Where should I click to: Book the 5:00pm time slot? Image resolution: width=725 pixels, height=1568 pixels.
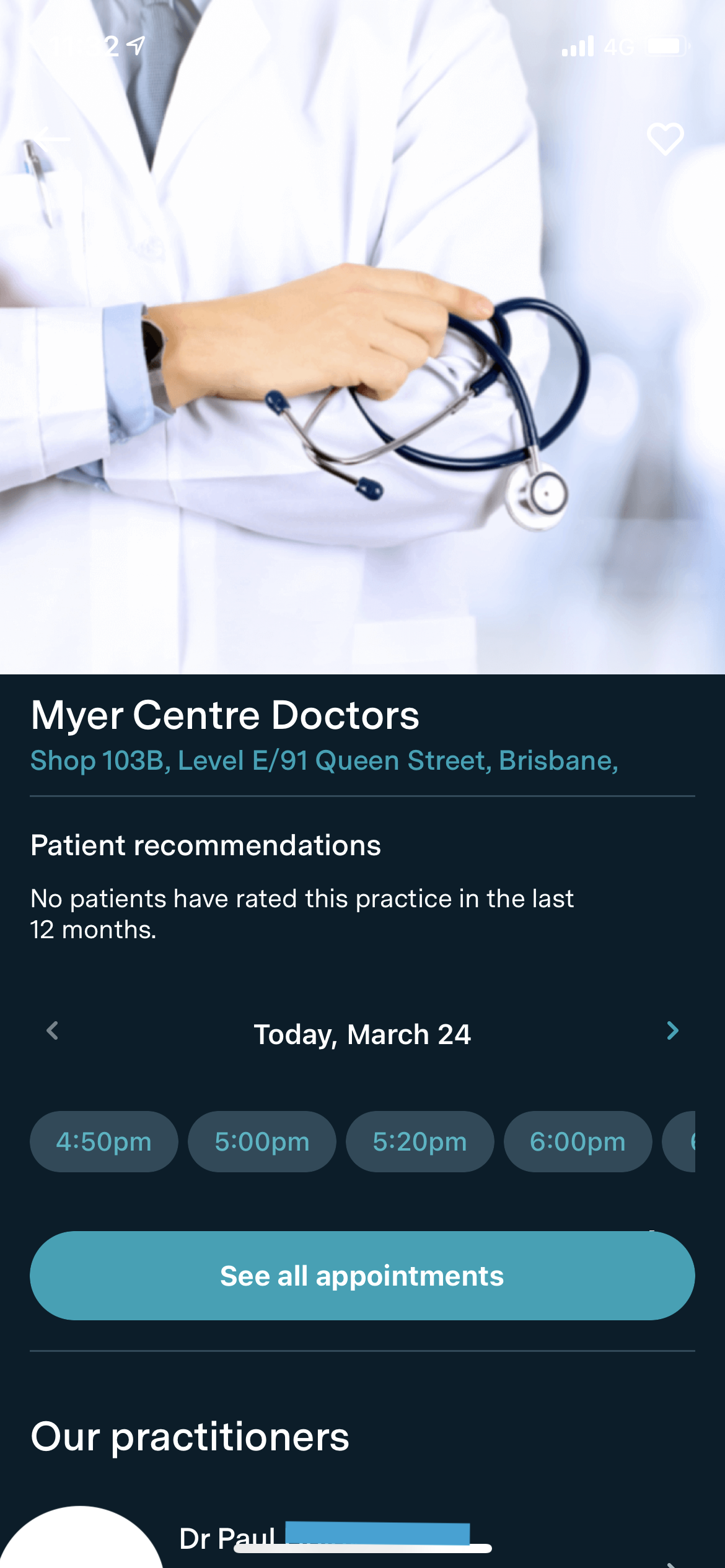tap(262, 1141)
